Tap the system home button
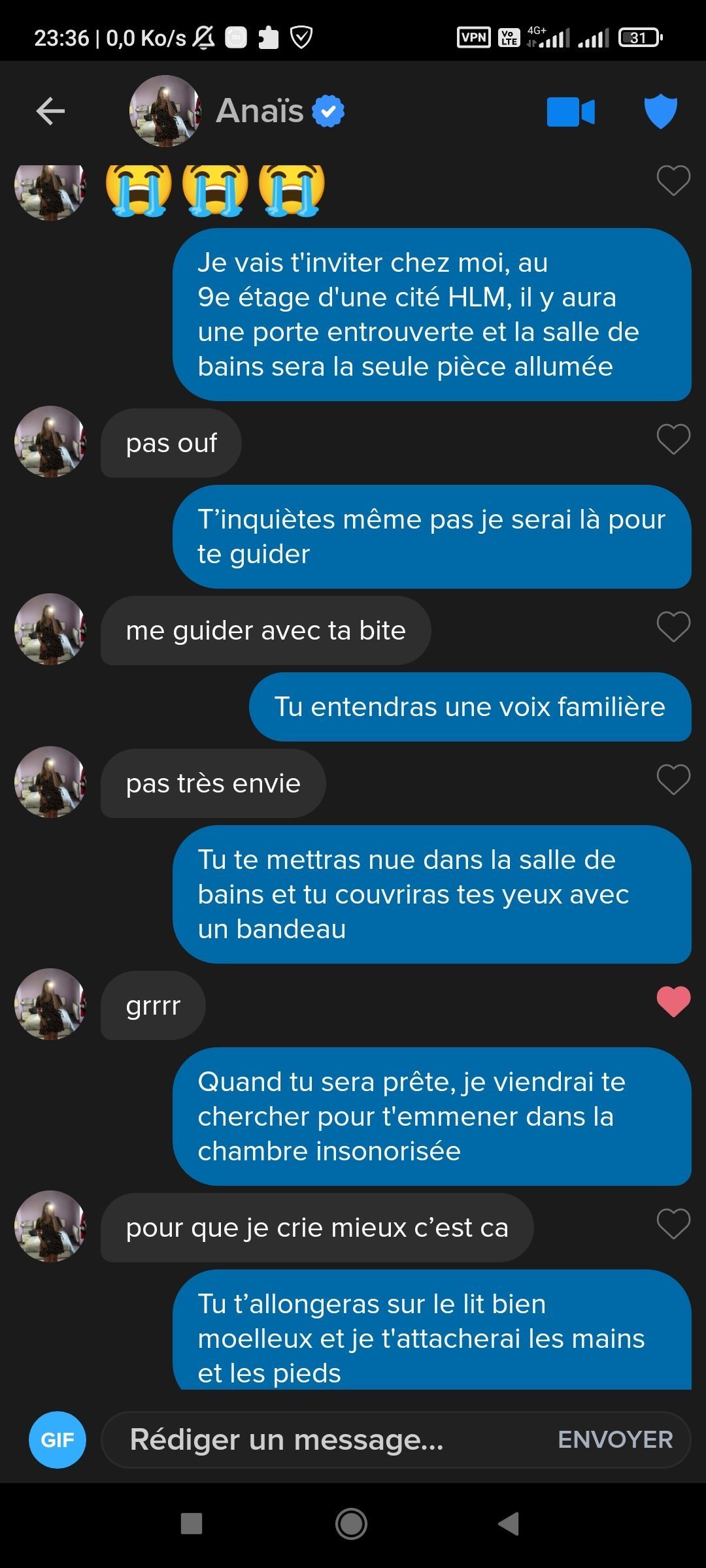 (x=352, y=1524)
